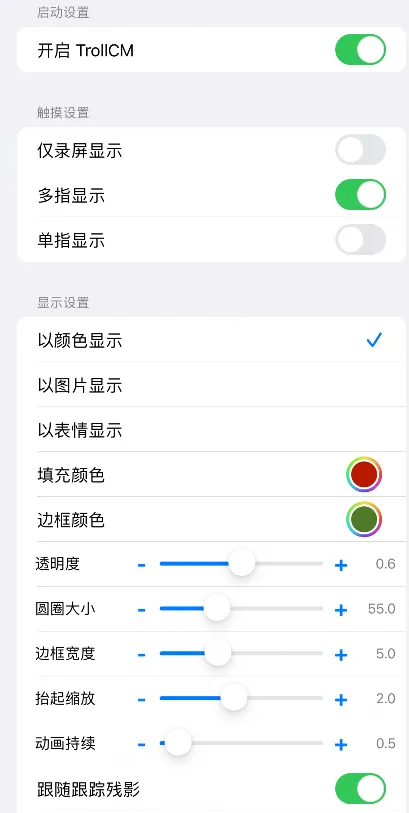Enable the 仅录屏显示 toggle
409x813 pixels.
(x=360, y=150)
